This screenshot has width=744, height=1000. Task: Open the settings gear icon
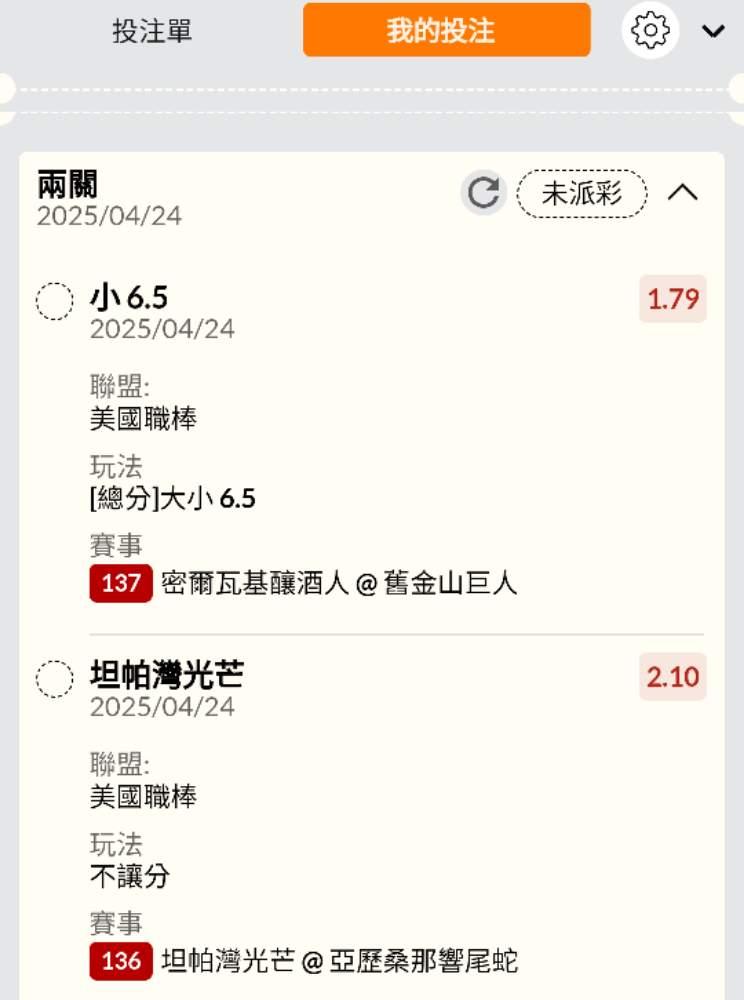(651, 31)
